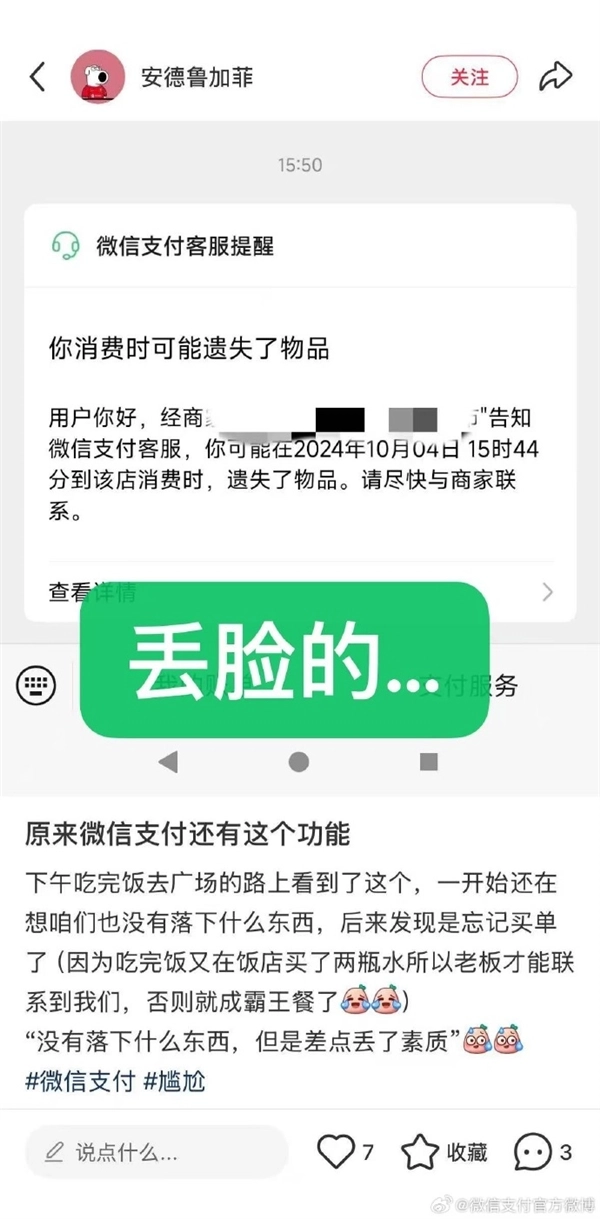This screenshot has width=600, height=1219.
Task: Share this post
Action: (x=555, y=77)
